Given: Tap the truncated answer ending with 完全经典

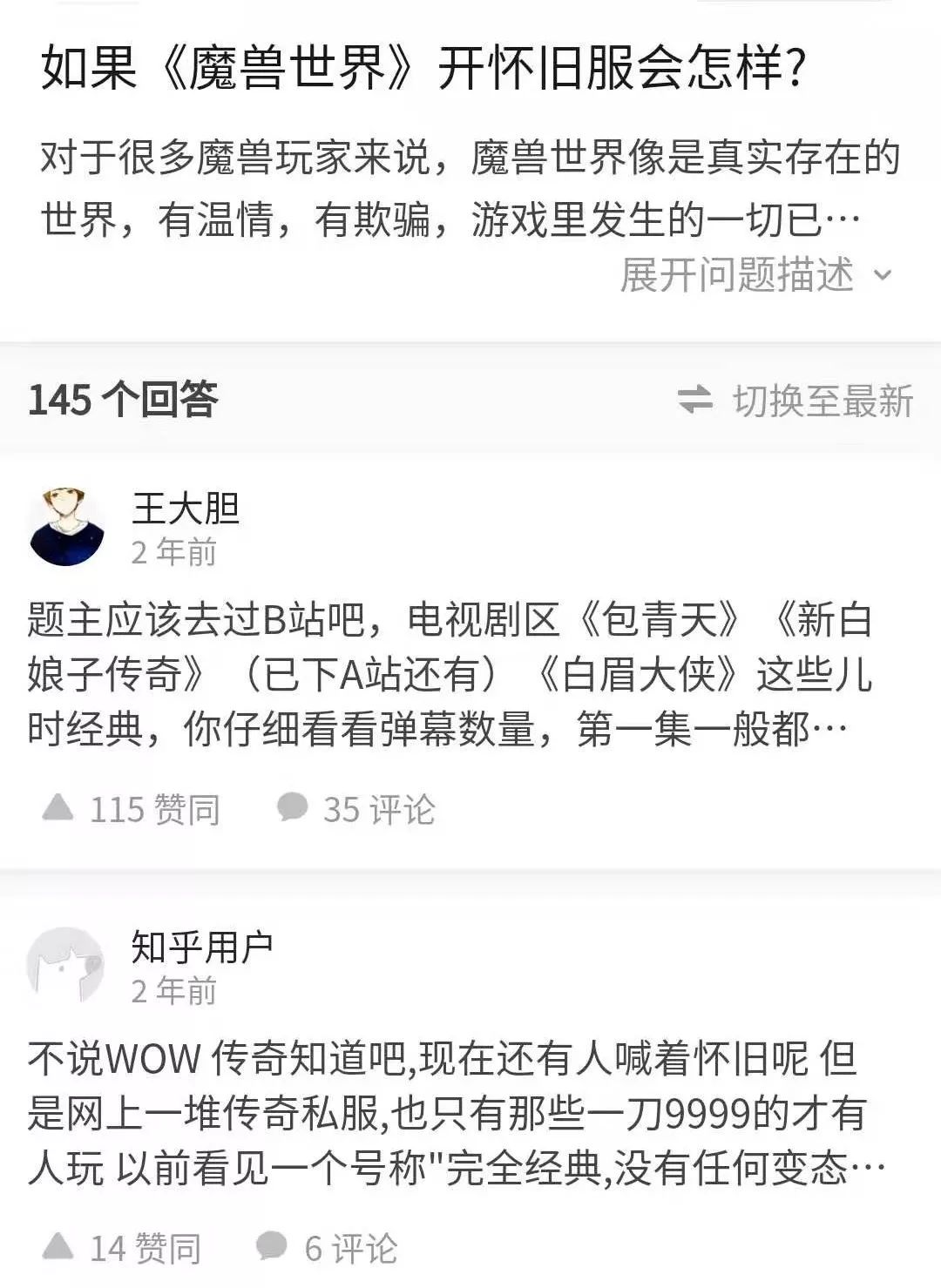Looking at the screenshot, I should click(436, 1115).
